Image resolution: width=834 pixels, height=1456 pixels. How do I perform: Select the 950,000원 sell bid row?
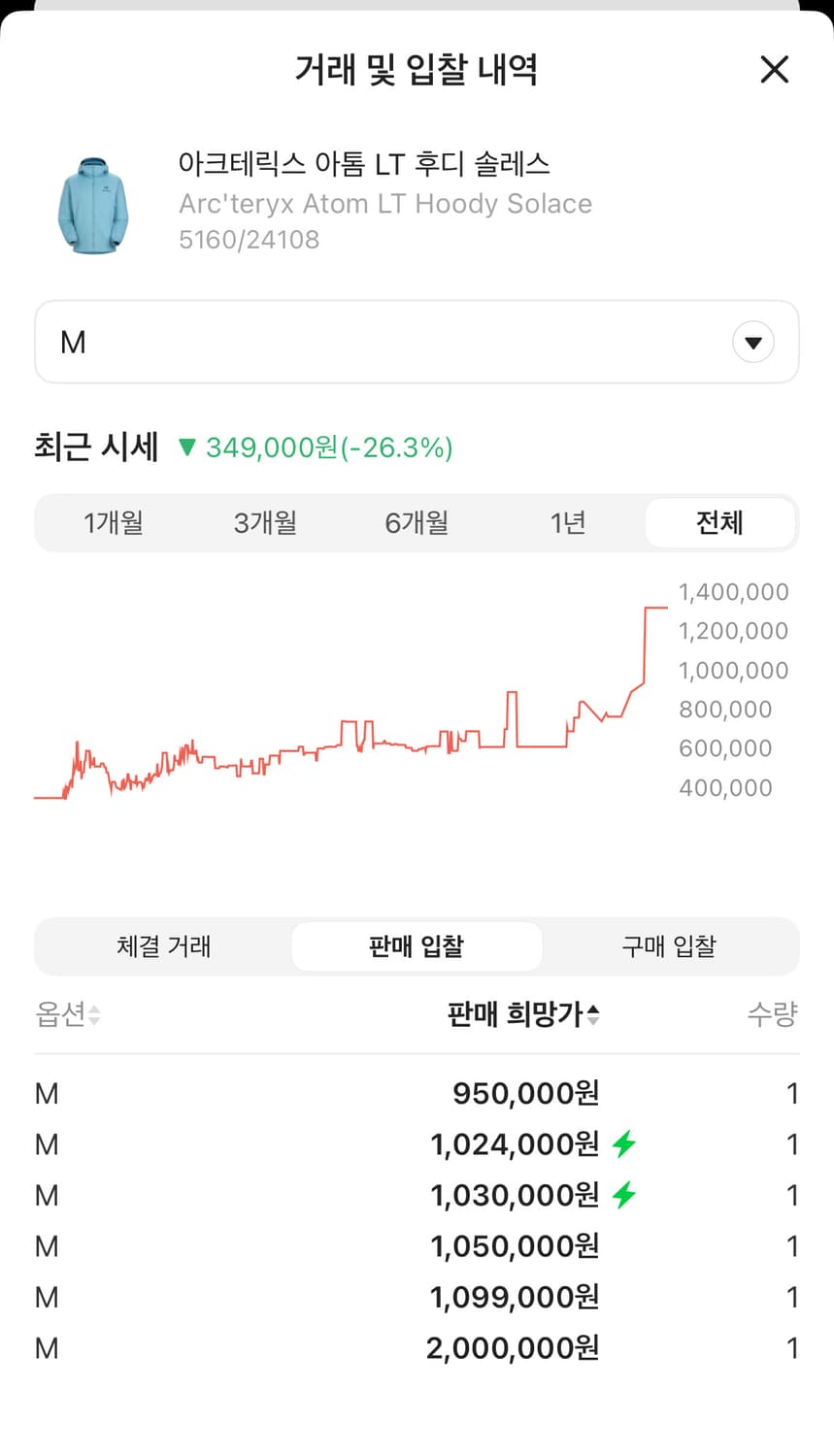click(x=416, y=1093)
